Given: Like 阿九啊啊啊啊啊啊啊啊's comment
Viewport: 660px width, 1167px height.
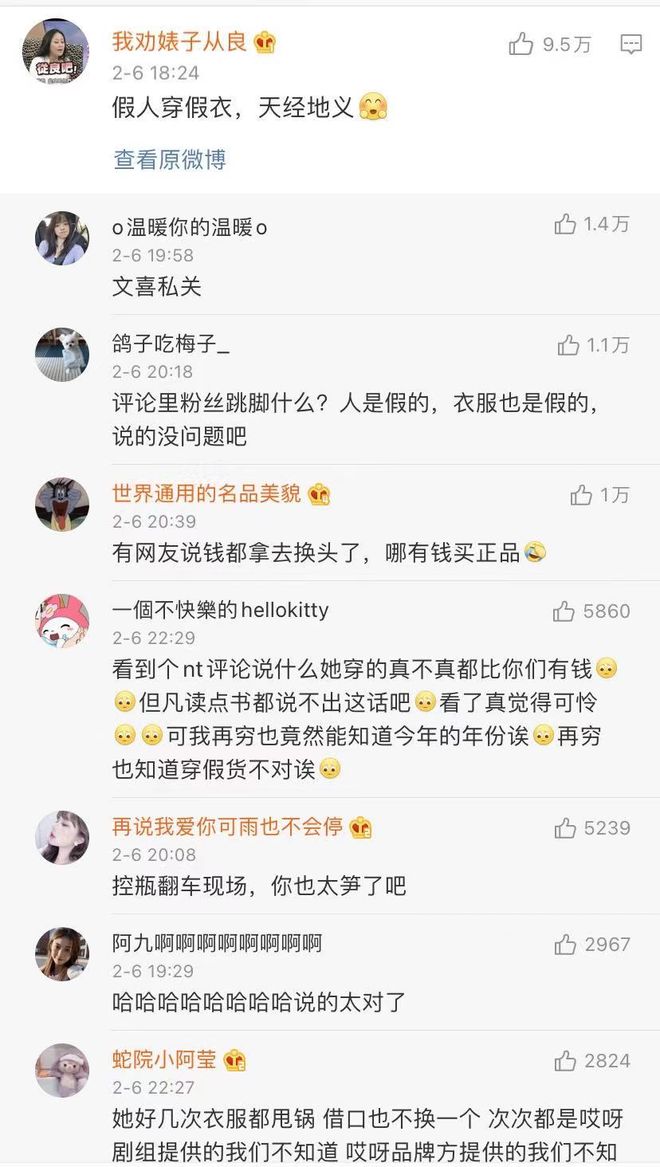Looking at the screenshot, I should pos(565,944).
